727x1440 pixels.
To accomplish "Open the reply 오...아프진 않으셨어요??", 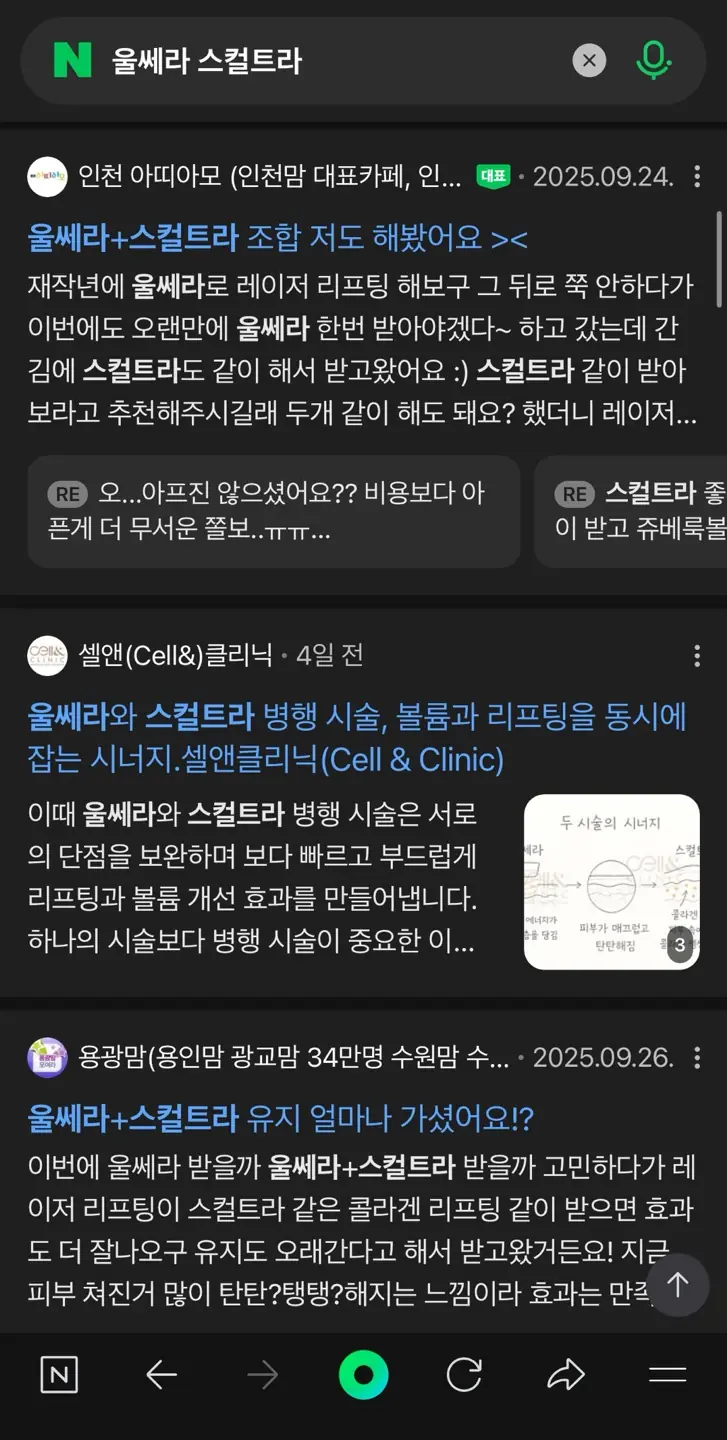I will (272, 512).
